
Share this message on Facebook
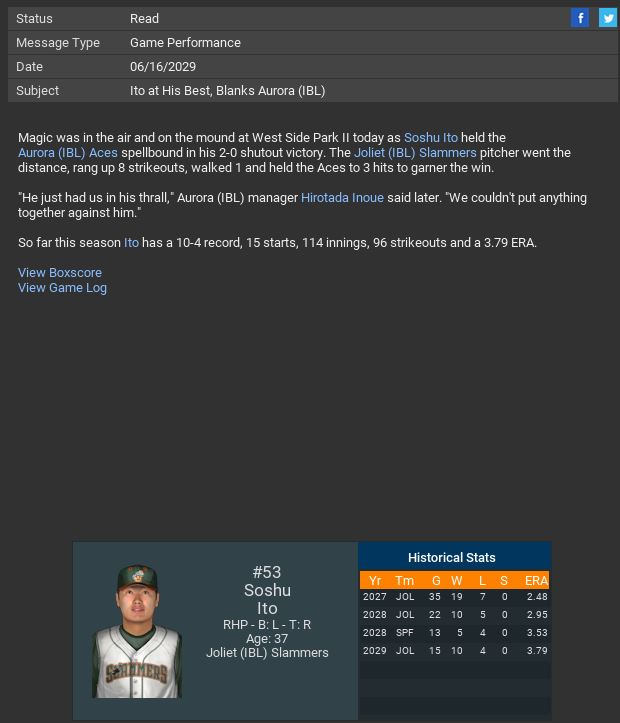[x=580, y=18]
